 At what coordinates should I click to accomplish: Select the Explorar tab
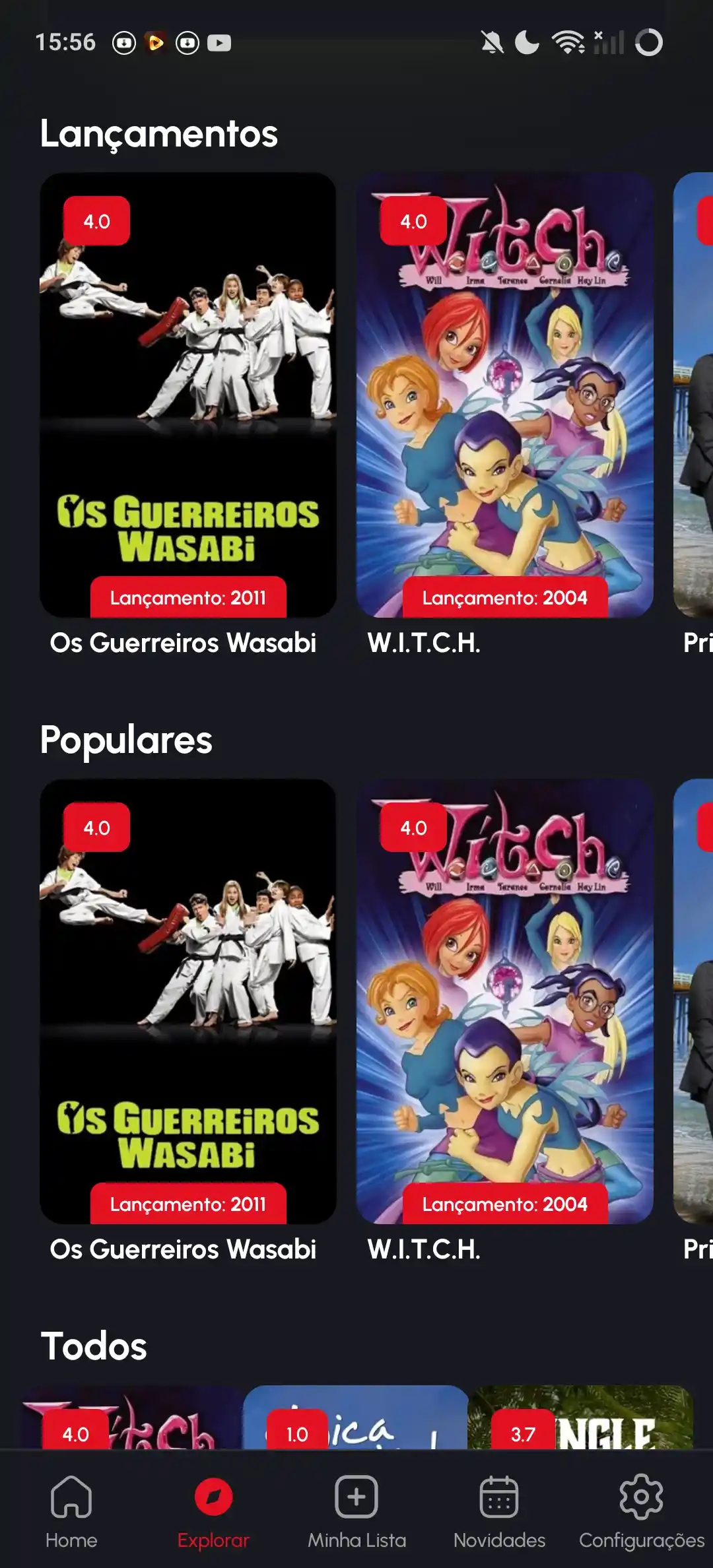[213, 1511]
